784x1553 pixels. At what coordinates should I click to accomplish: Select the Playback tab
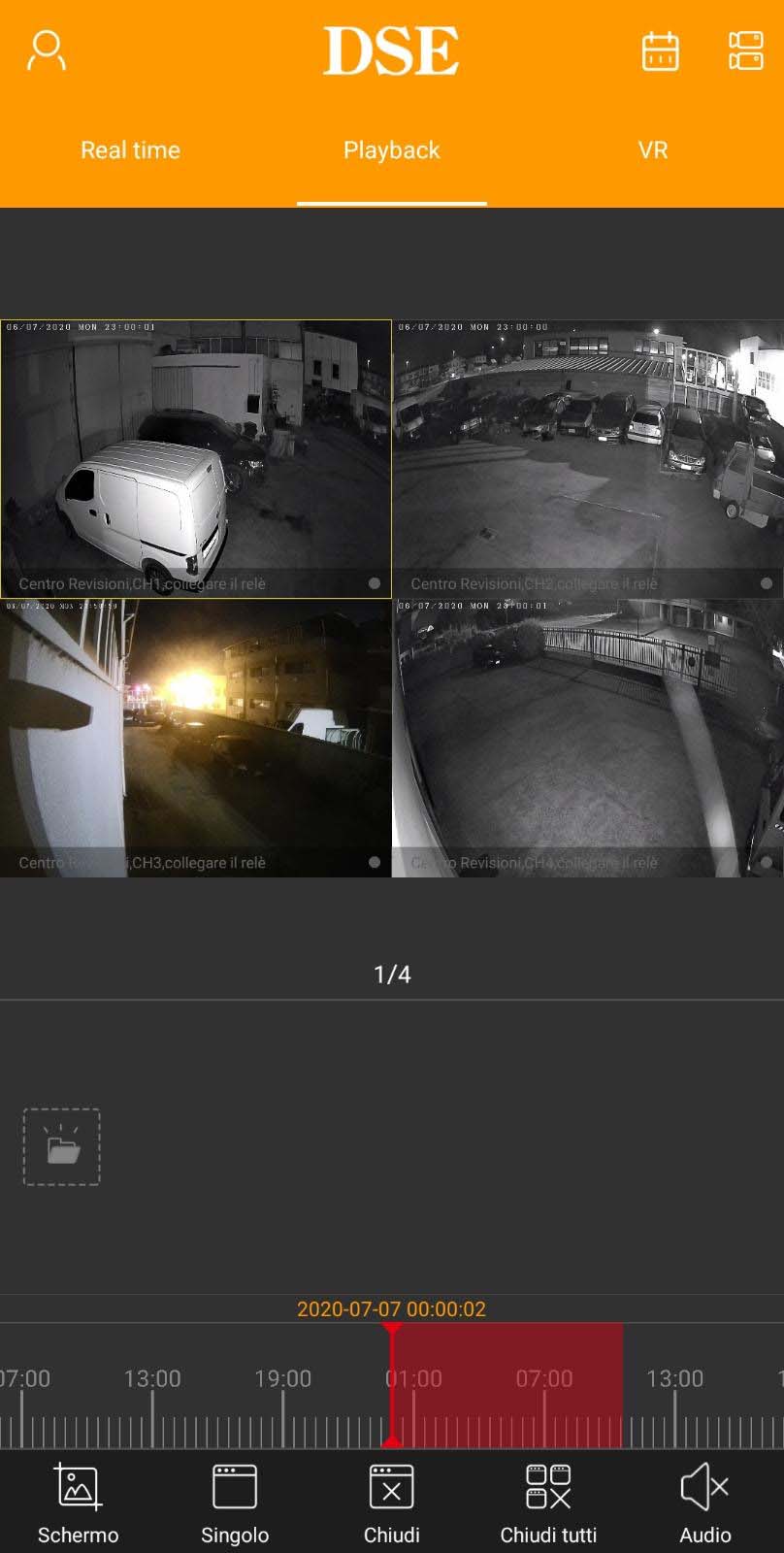391,150
